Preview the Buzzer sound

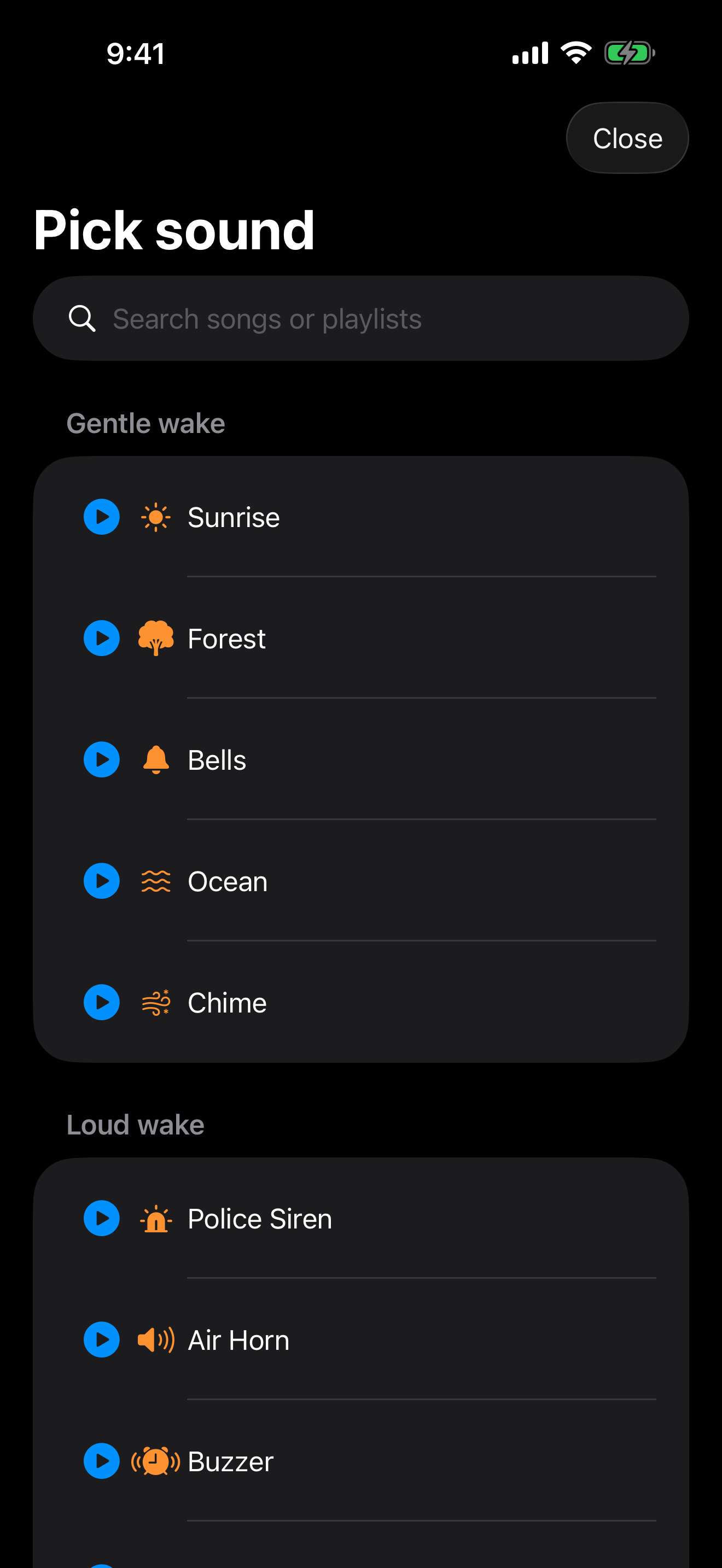(101, 1461)
